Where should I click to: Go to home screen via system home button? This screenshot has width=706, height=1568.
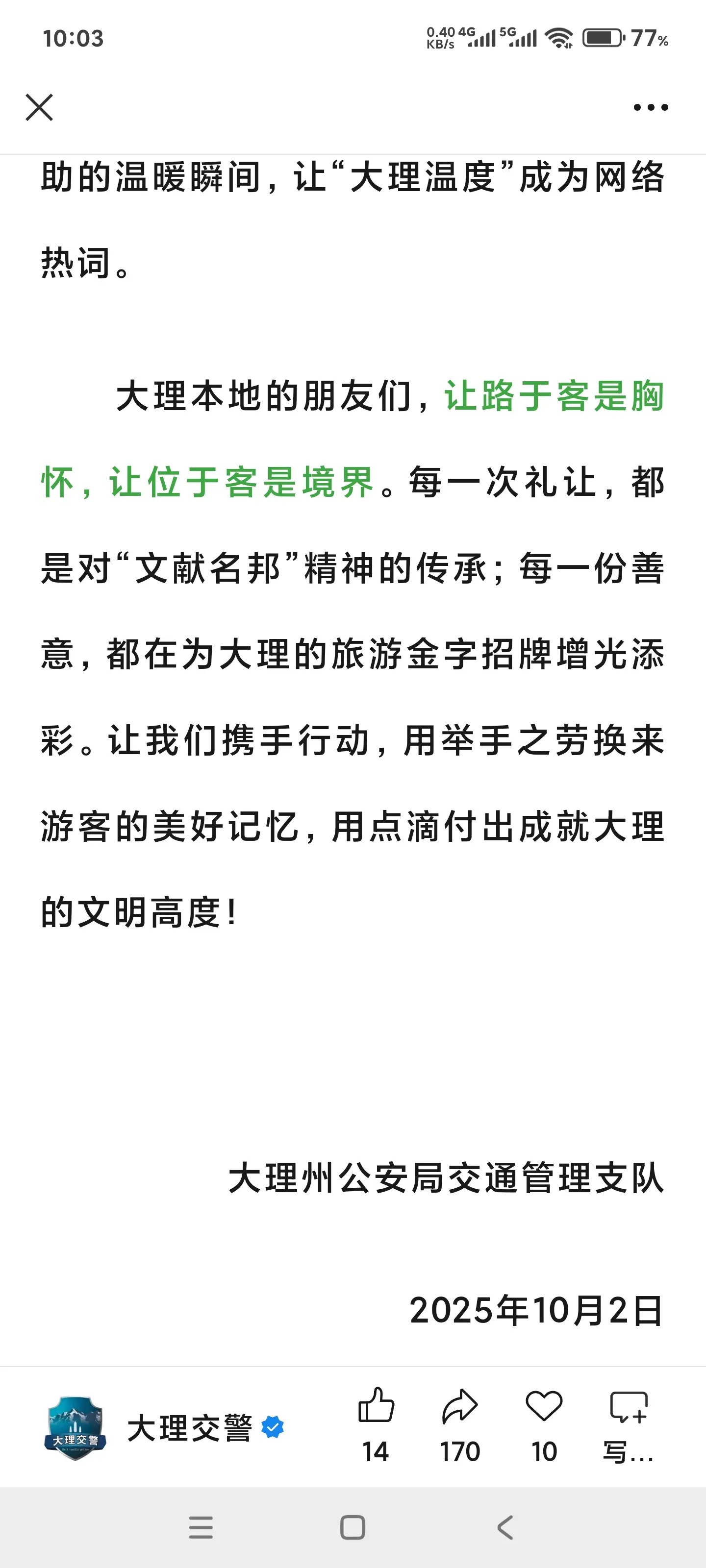(353, 1527)
